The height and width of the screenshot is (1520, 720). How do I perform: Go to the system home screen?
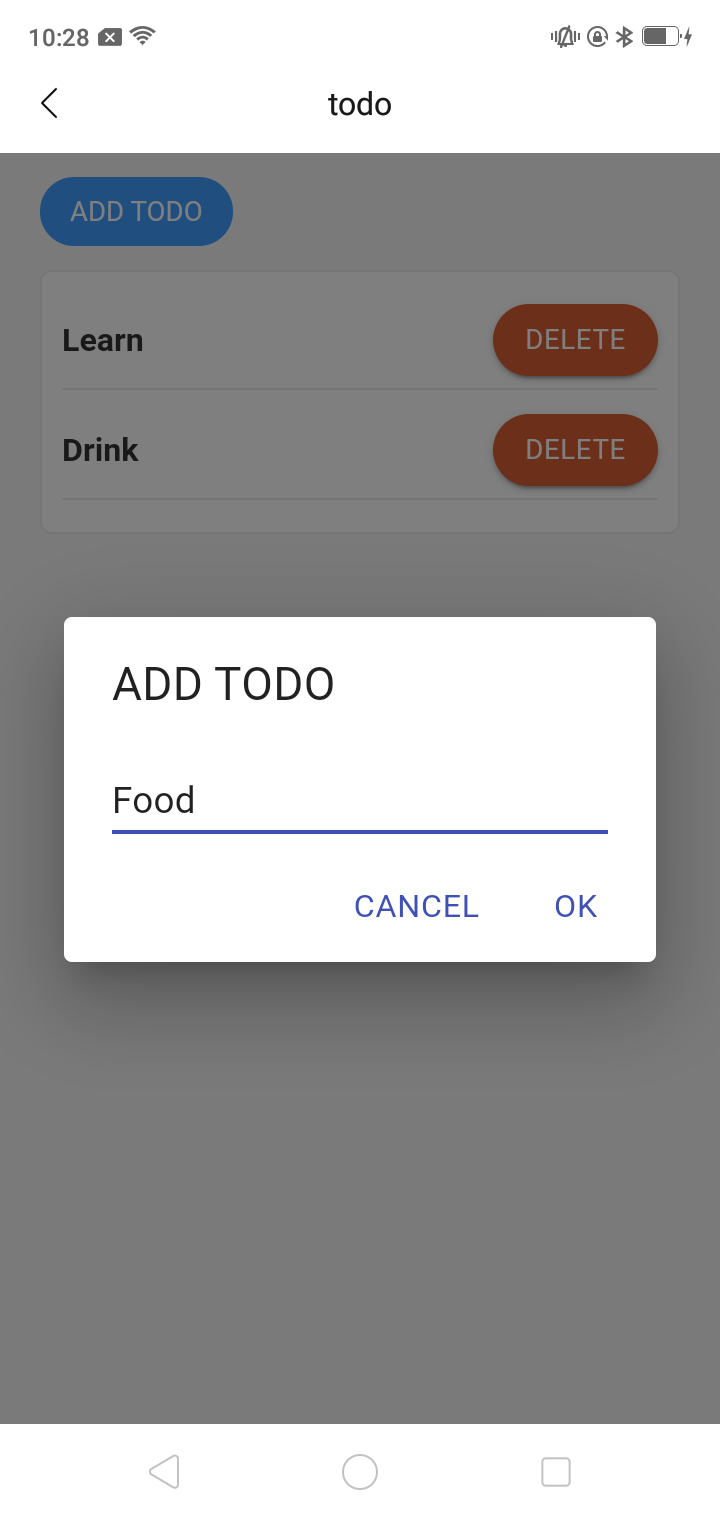(359, 1472)
